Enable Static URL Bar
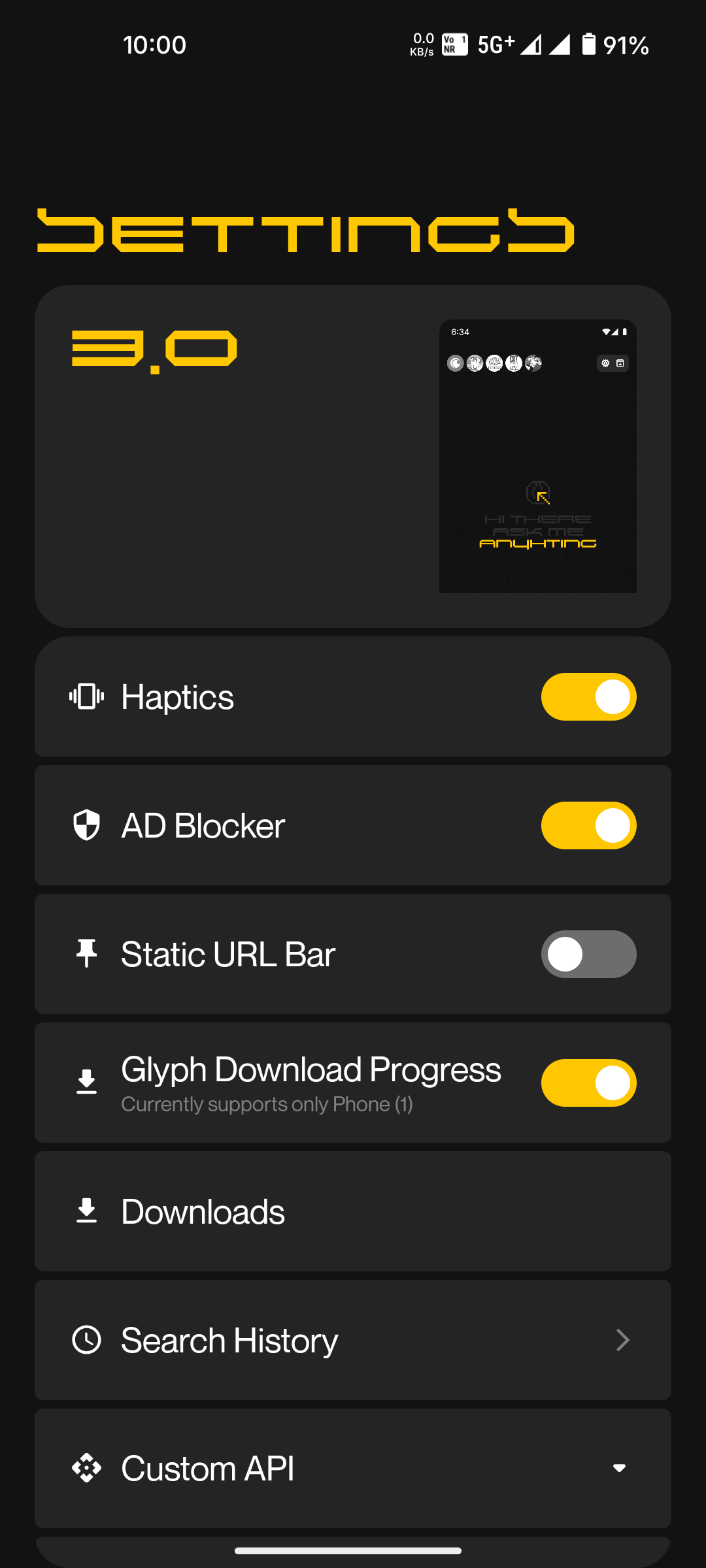Image resolution: width=706 pixels, height=1568 pixels. click(x=588, y=954)
